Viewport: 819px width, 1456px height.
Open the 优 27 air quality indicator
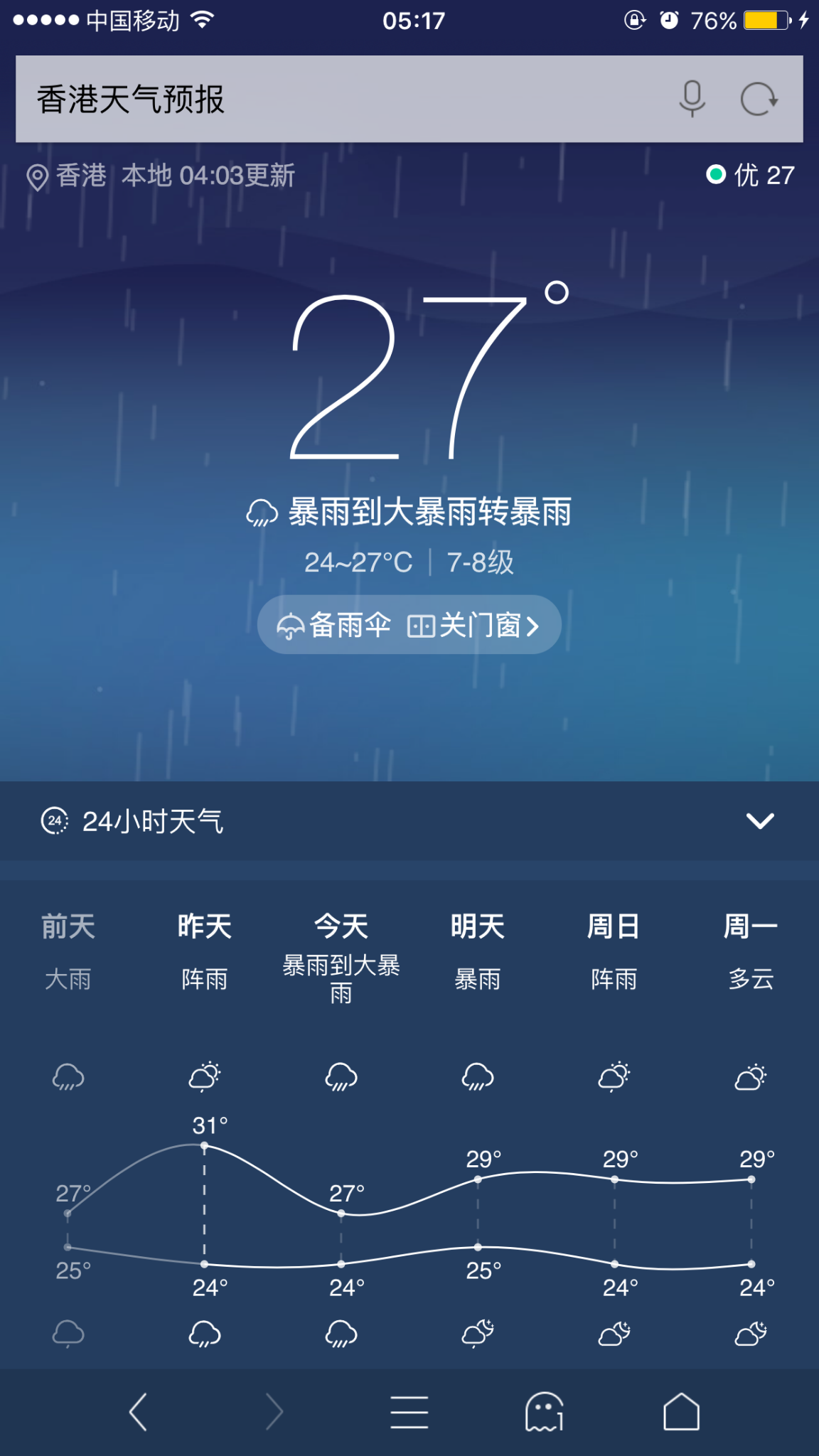[751, 175]
